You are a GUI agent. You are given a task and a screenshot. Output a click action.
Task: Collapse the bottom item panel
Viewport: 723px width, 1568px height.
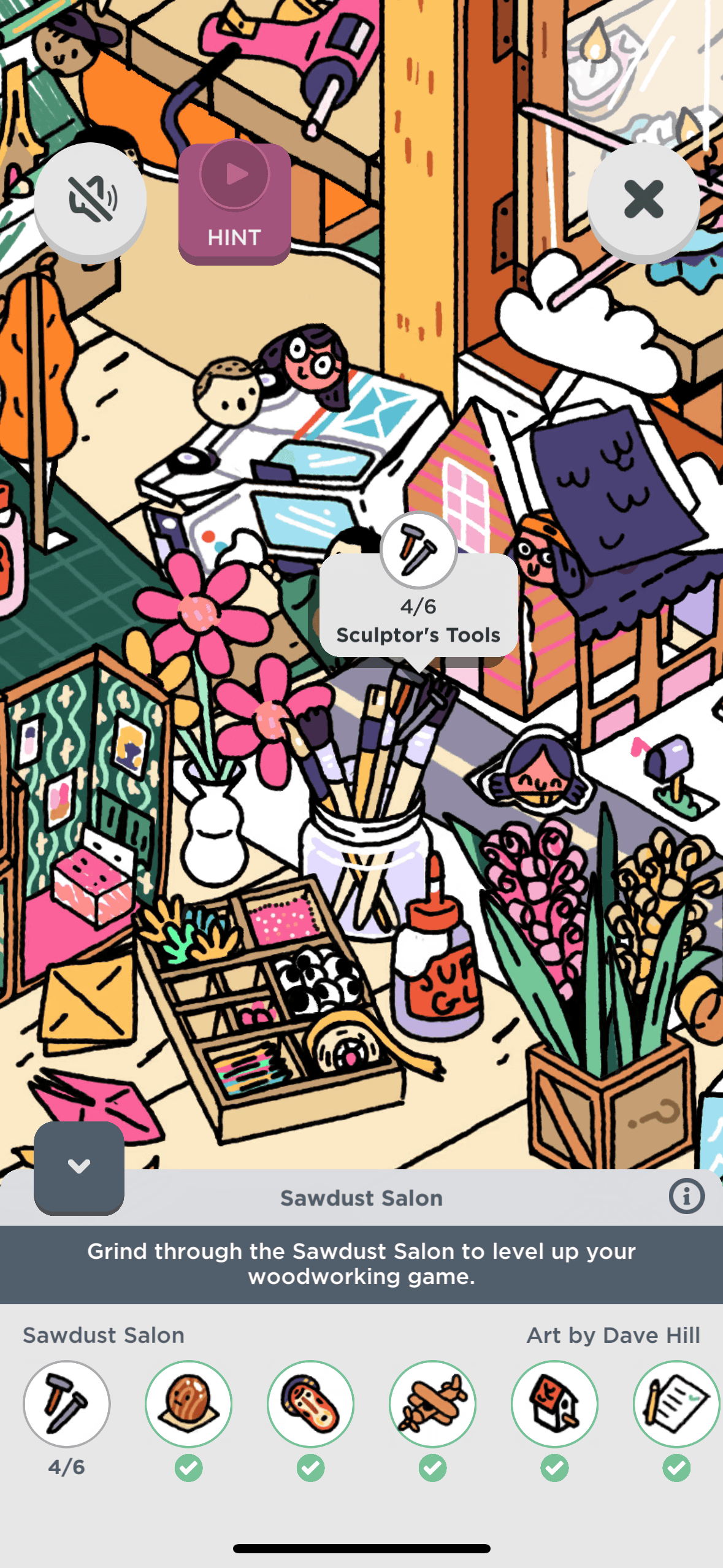79,1166
